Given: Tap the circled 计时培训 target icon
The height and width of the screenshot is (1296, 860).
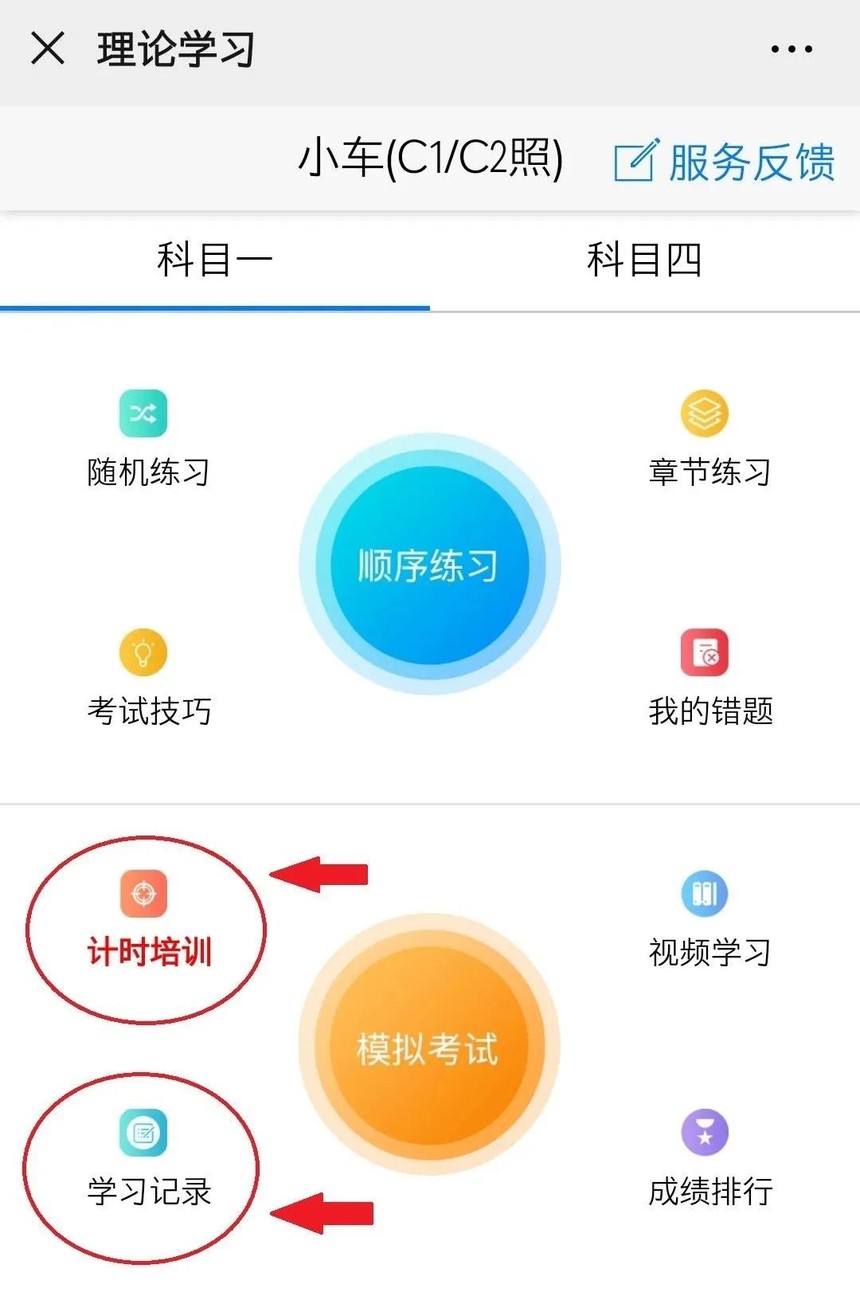Looking at the screenshot, I should coord(143,893).
